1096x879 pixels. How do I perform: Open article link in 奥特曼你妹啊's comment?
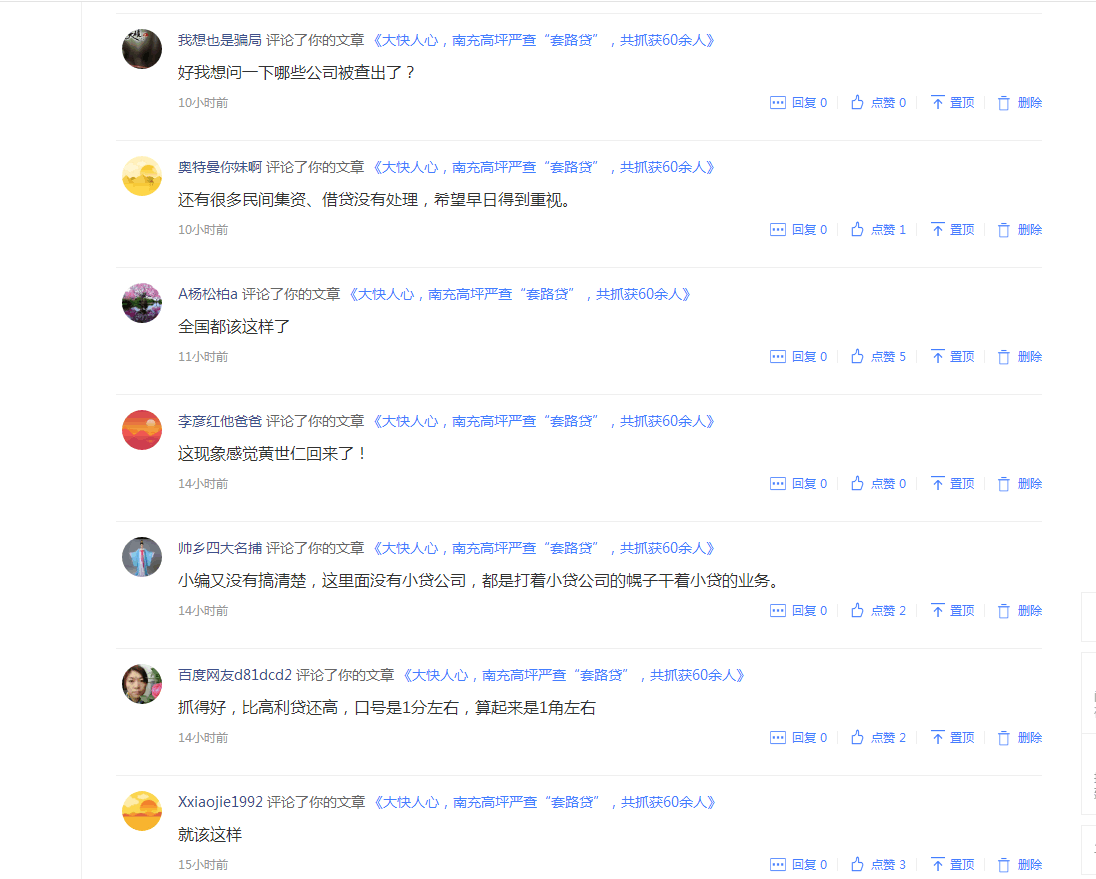tap(545, 167)
